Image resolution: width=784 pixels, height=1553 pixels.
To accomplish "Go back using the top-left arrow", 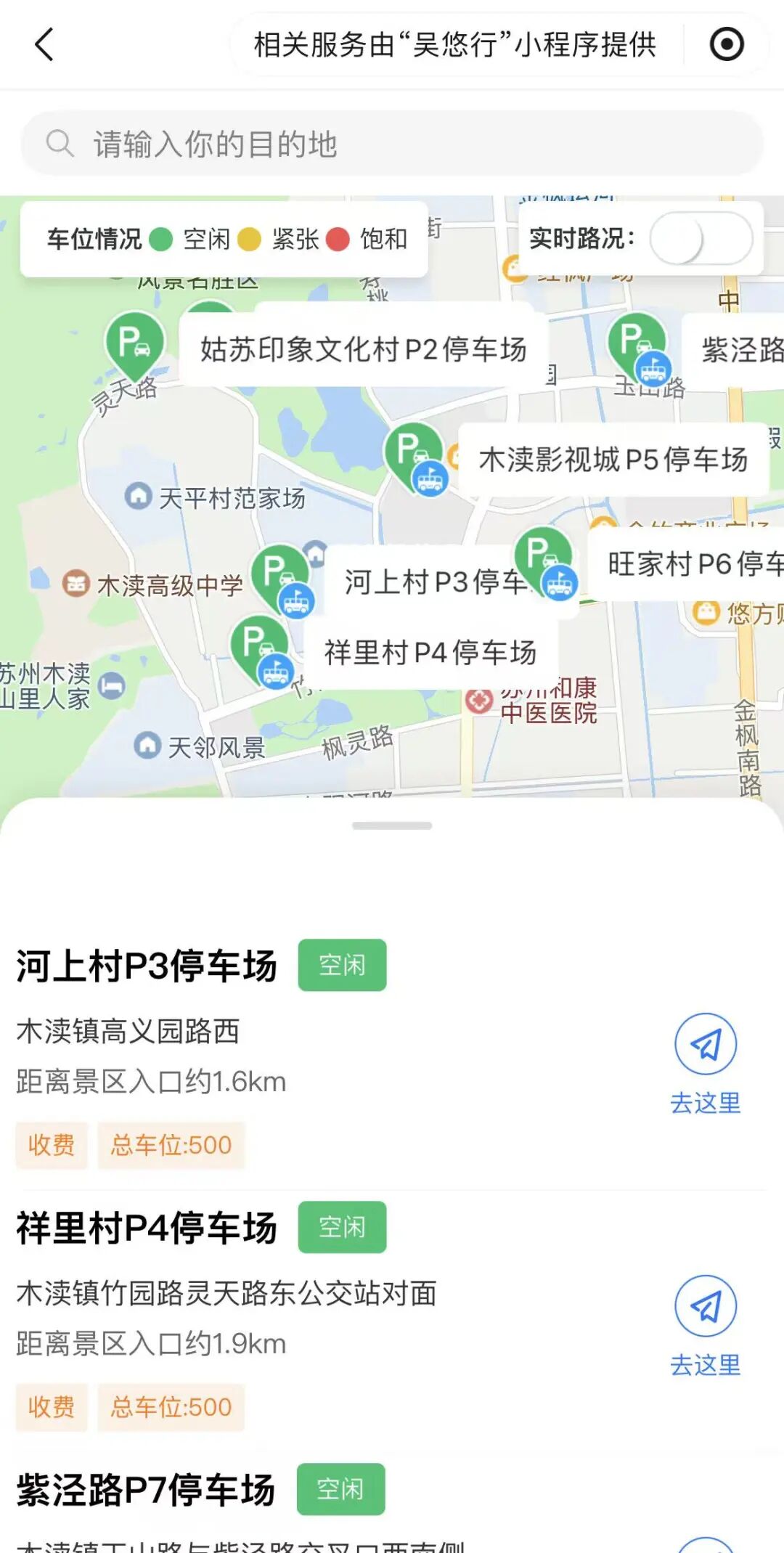I will pos(44,44).
